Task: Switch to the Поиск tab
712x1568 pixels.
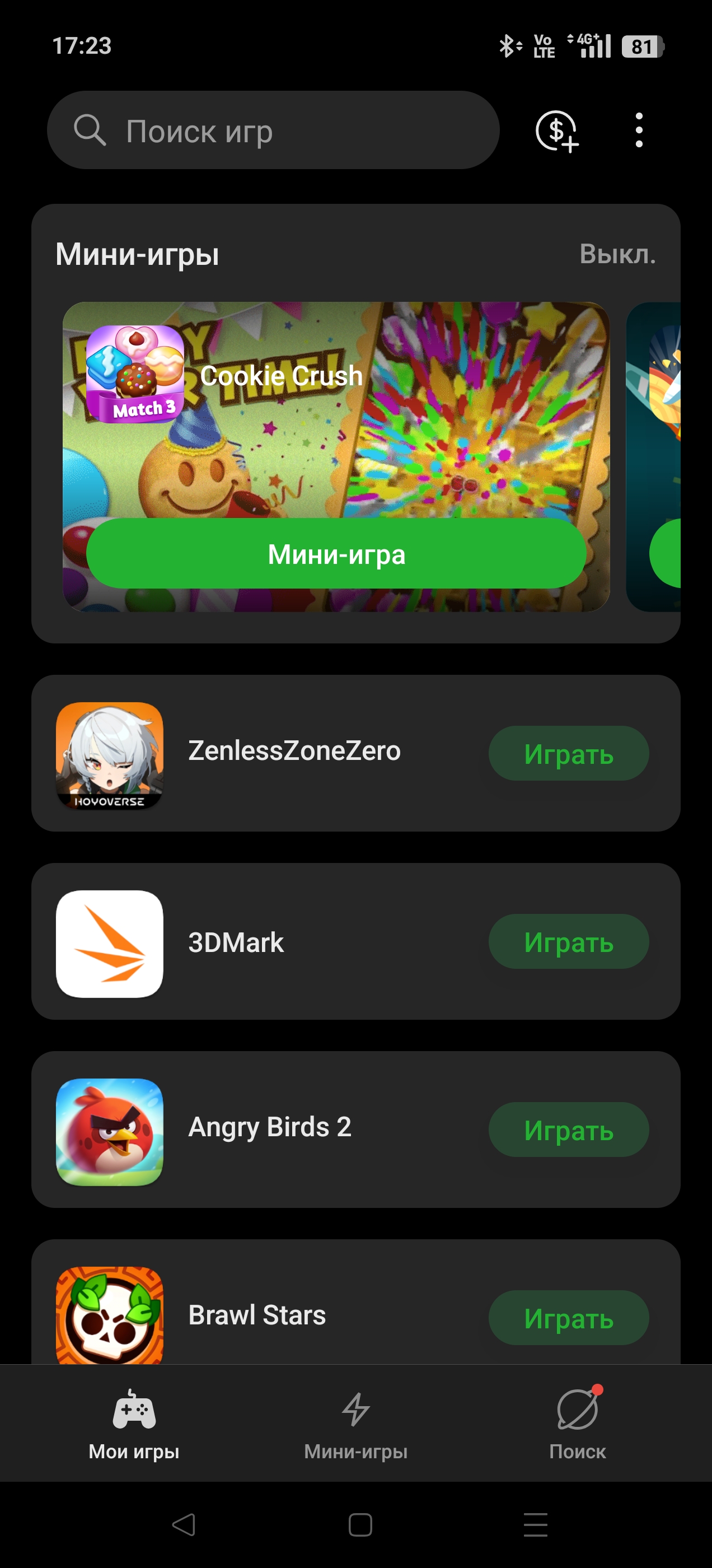Action: click(x=578, y=1424)
